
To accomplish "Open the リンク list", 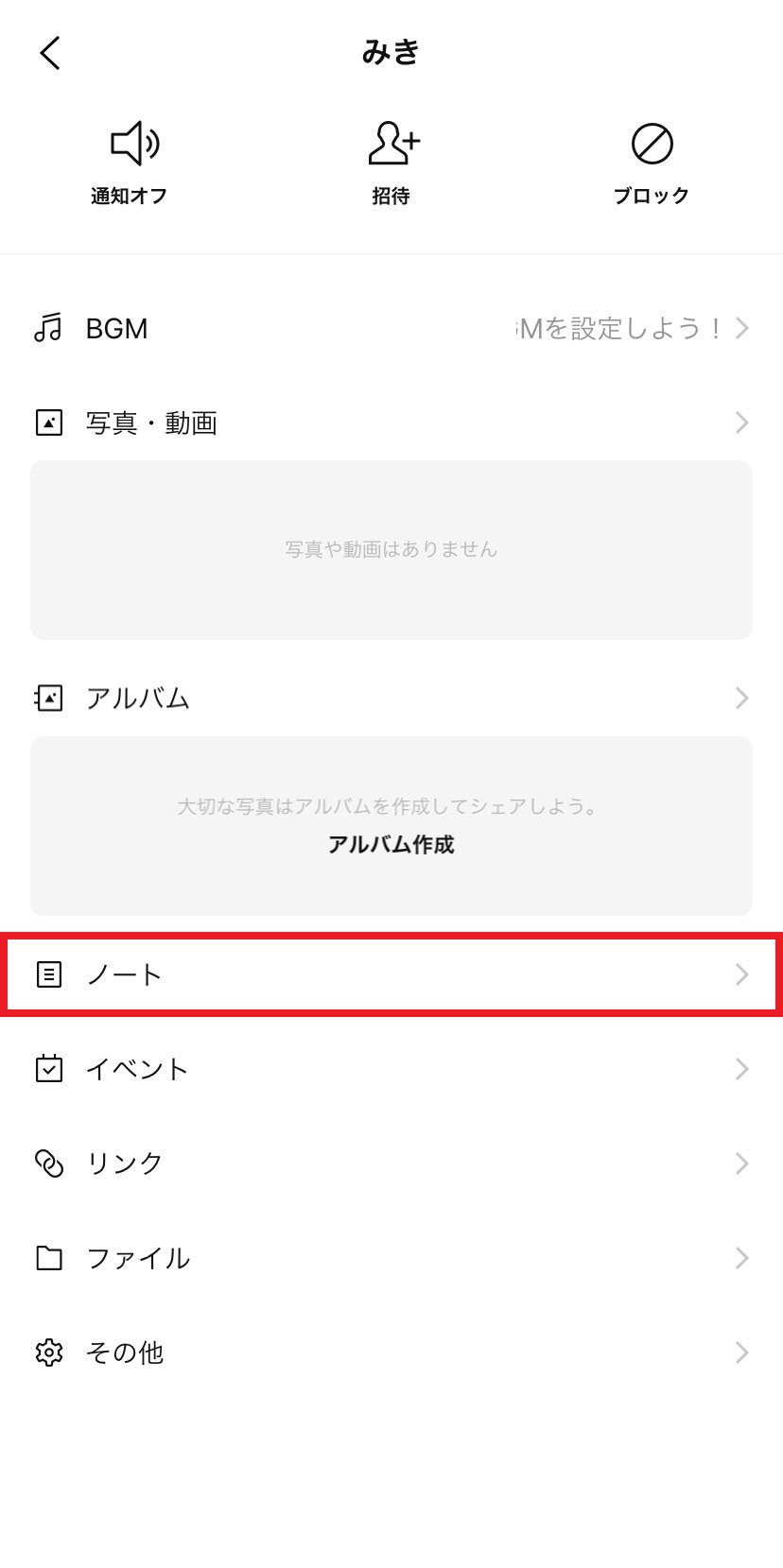I will point(391,1163).
